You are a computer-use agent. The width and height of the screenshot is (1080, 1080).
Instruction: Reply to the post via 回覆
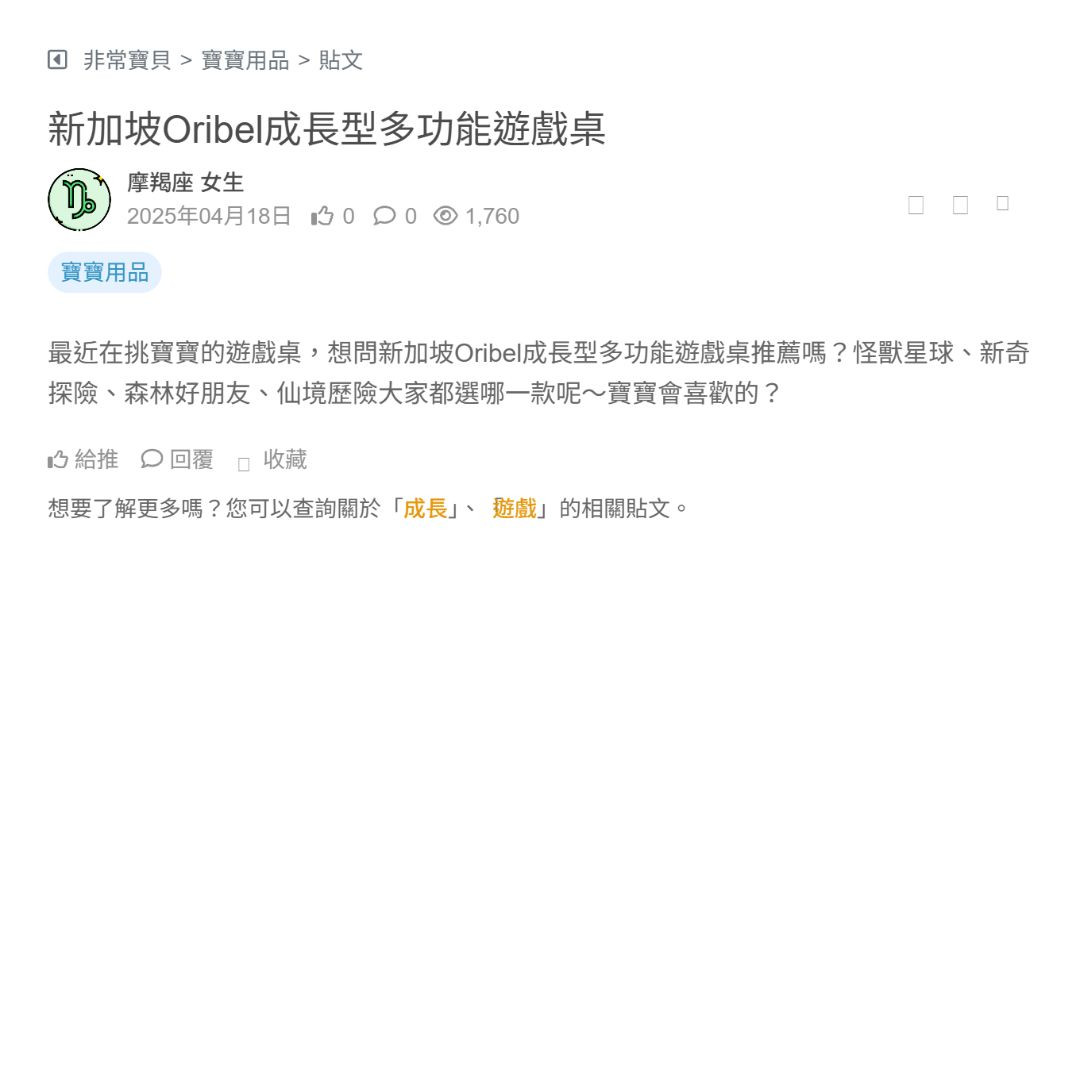click(178, 460)
